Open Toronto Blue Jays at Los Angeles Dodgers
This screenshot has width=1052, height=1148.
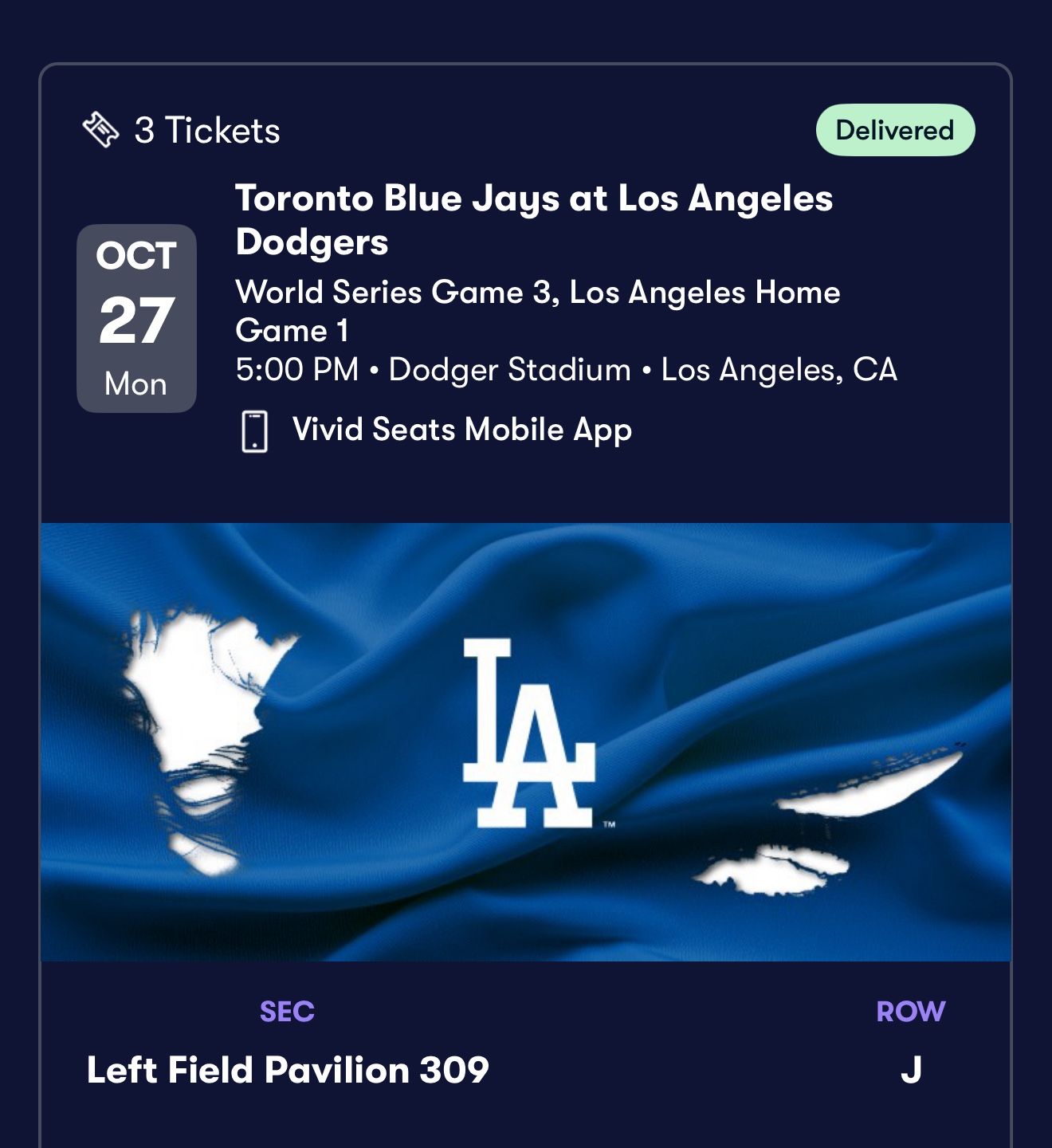[535, 220]
